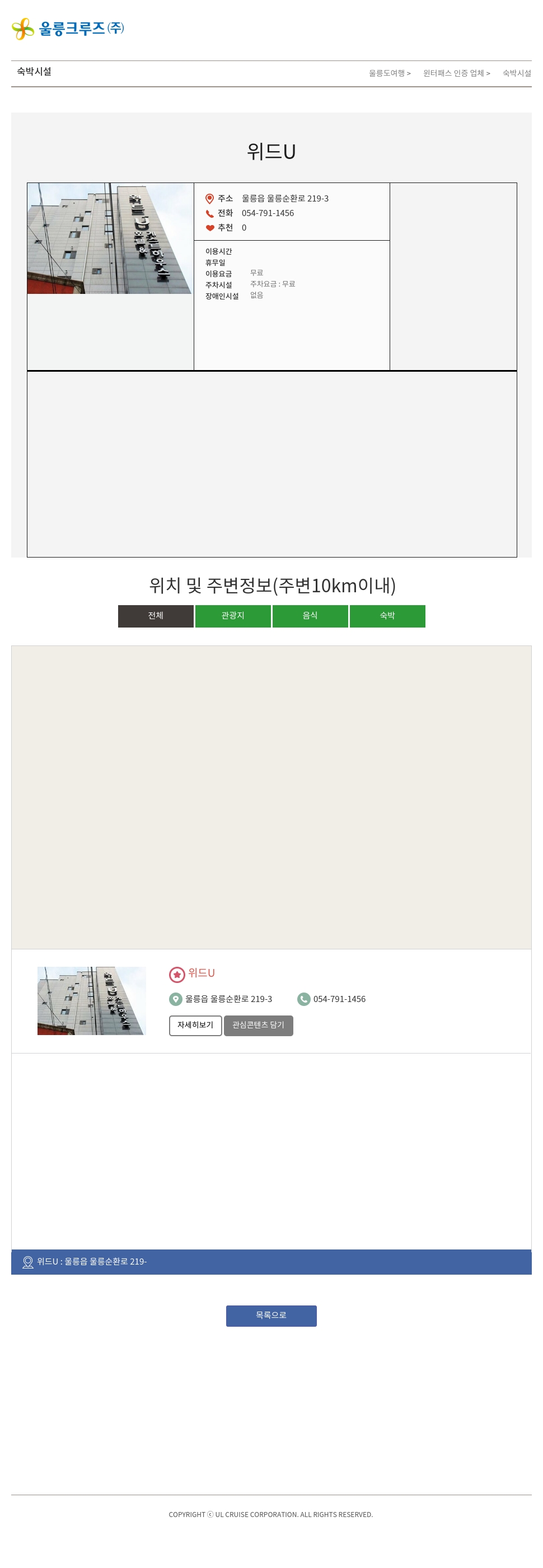Image resolution: width=543 pixels, height=1568 pixels.
Task: Return to list with 목록으로
Action: tap(271, 1316)
